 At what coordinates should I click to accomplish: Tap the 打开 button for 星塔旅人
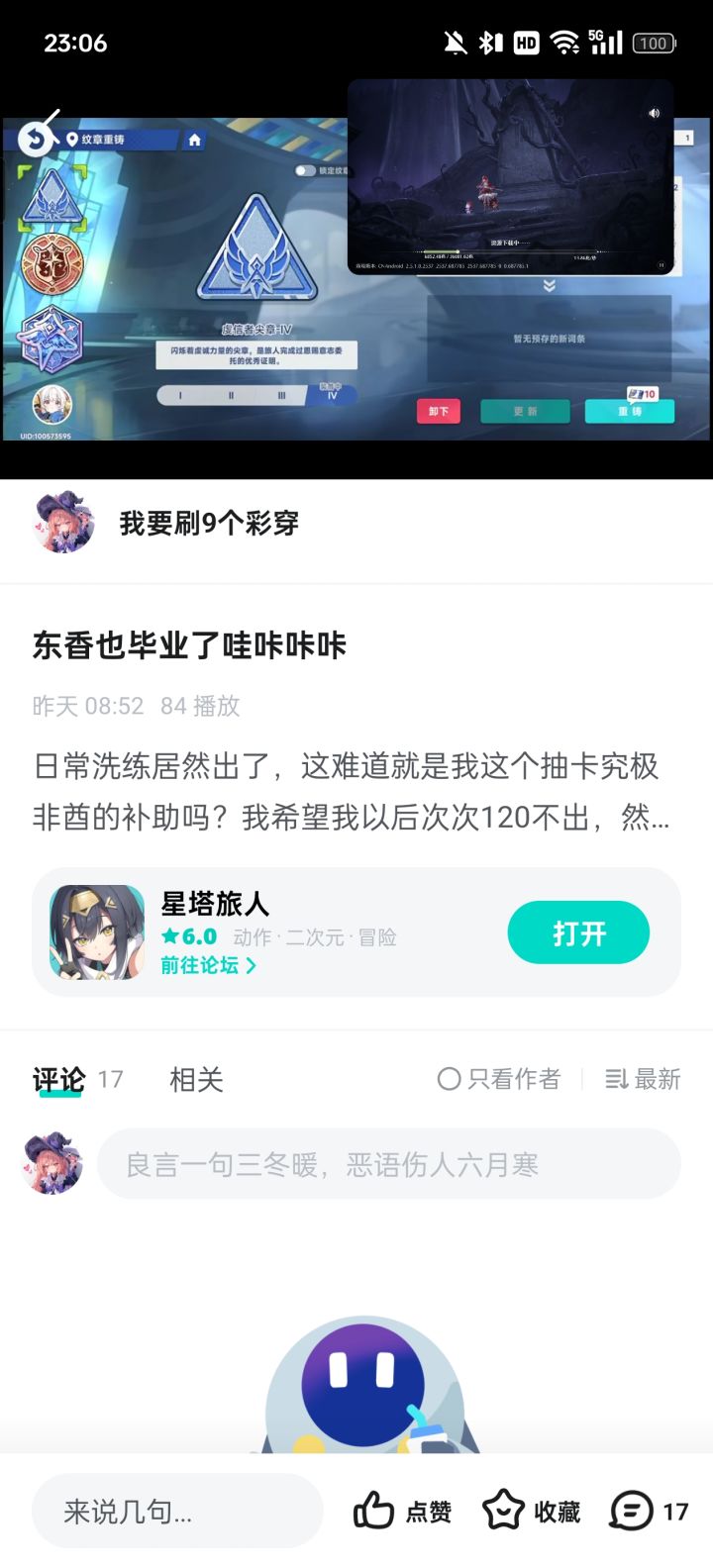tap(578, 931)
